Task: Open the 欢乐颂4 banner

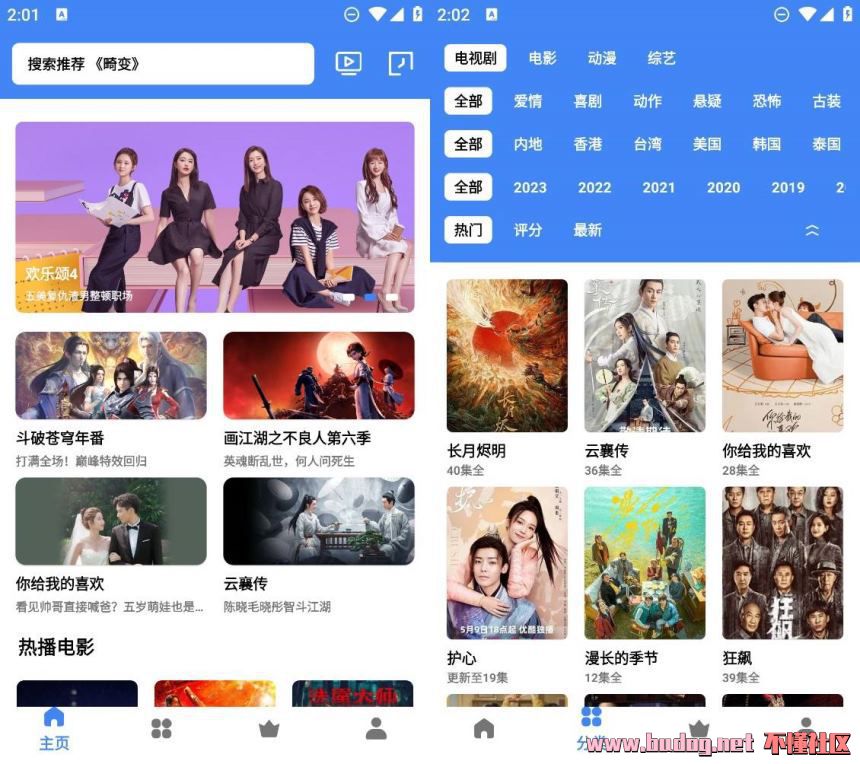Action: tap(214, 216)
